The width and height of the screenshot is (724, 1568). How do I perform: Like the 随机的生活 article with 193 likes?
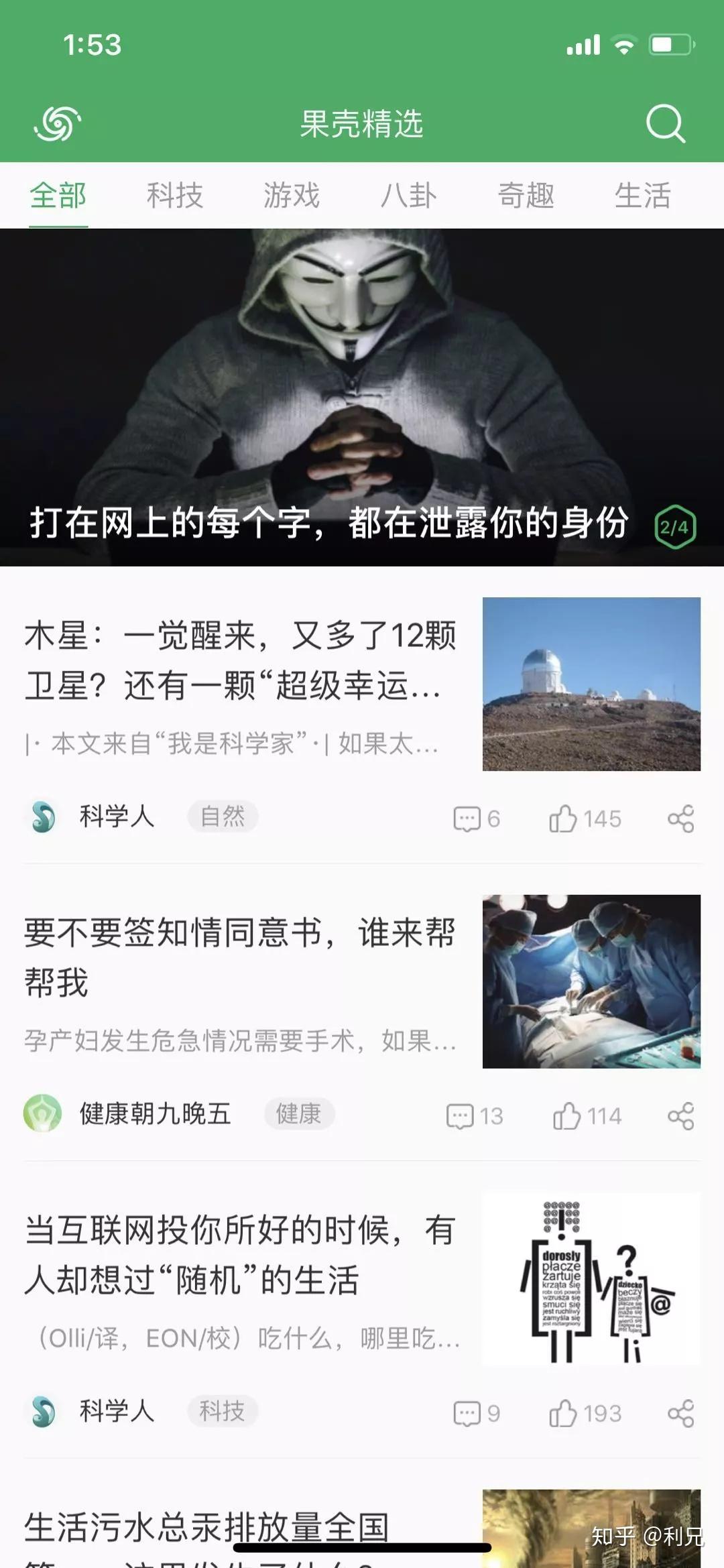coord(585,1414)
